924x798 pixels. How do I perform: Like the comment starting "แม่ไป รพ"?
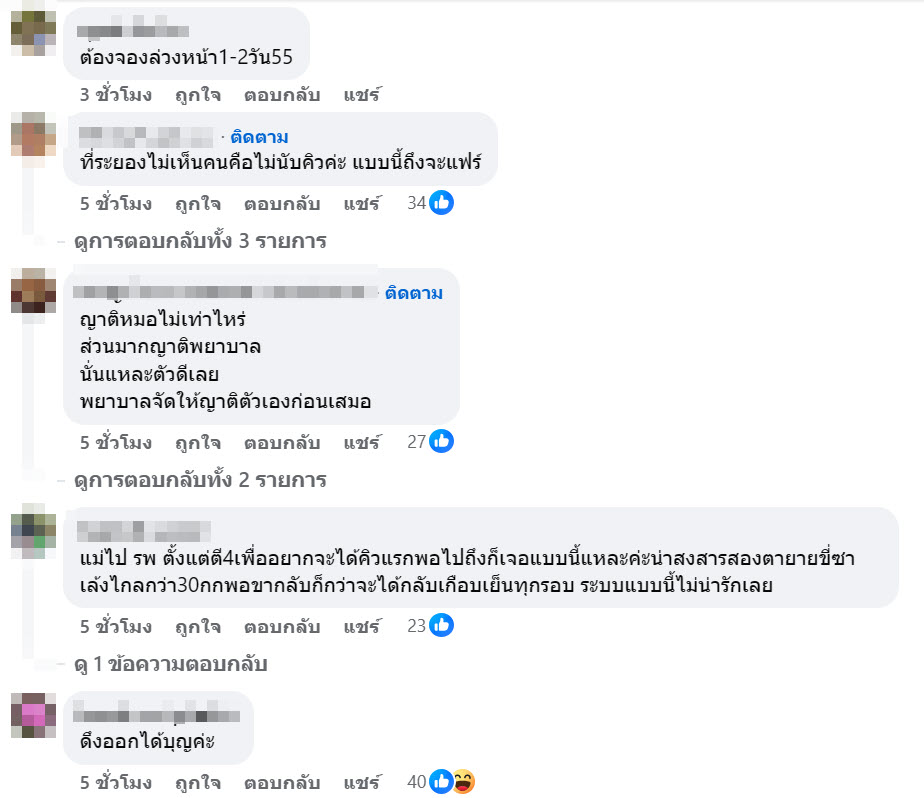point(198,626)
